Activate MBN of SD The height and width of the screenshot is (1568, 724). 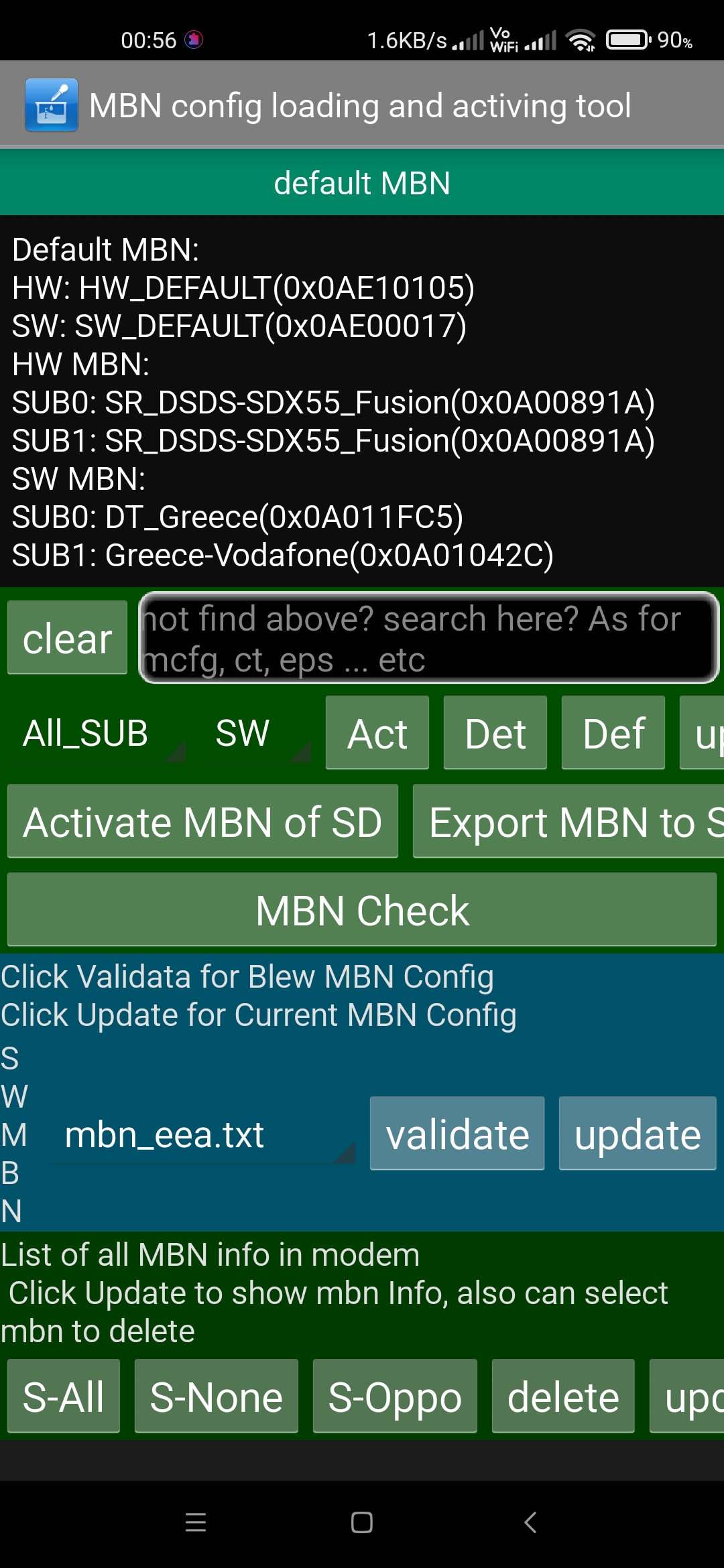point(202,822)
